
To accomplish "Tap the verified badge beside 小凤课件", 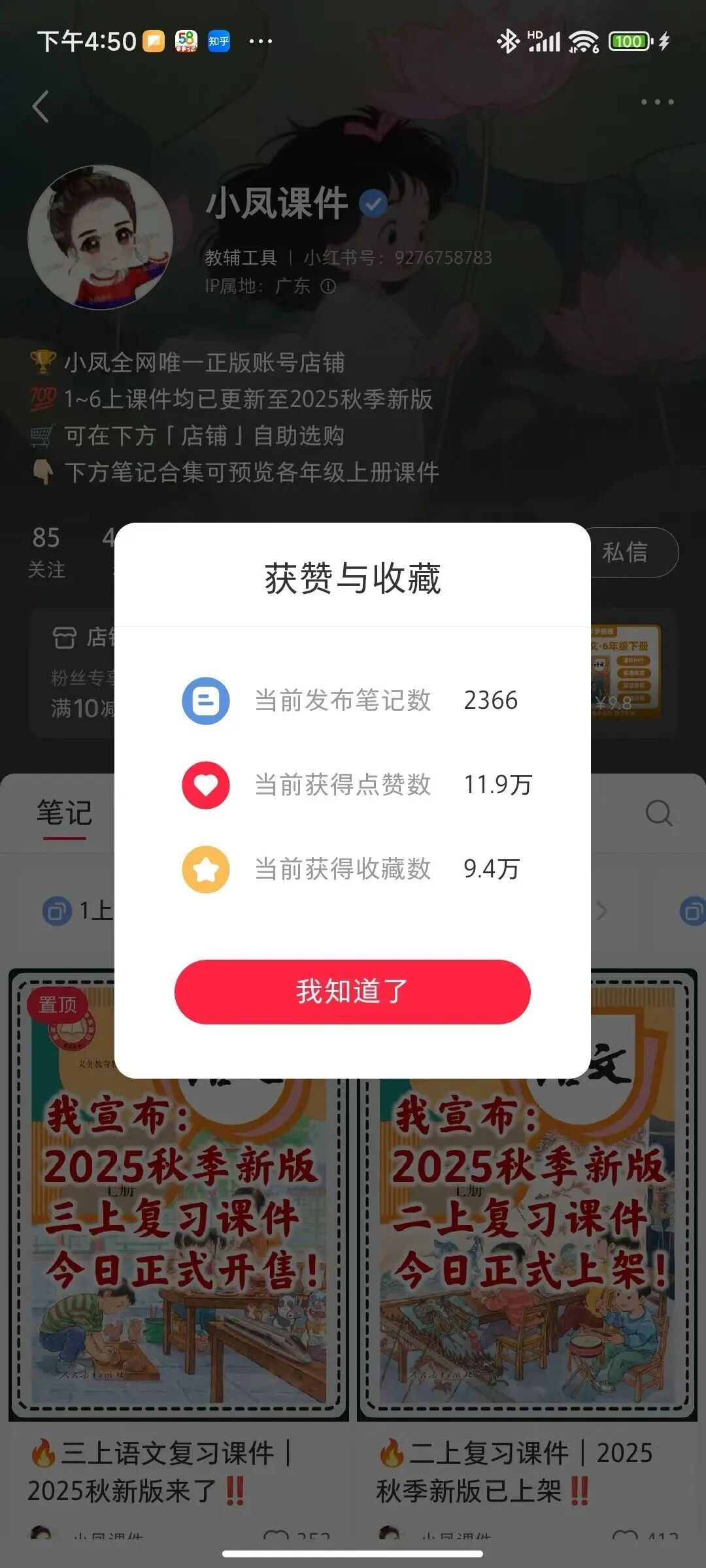I will (x=373, y=203).
